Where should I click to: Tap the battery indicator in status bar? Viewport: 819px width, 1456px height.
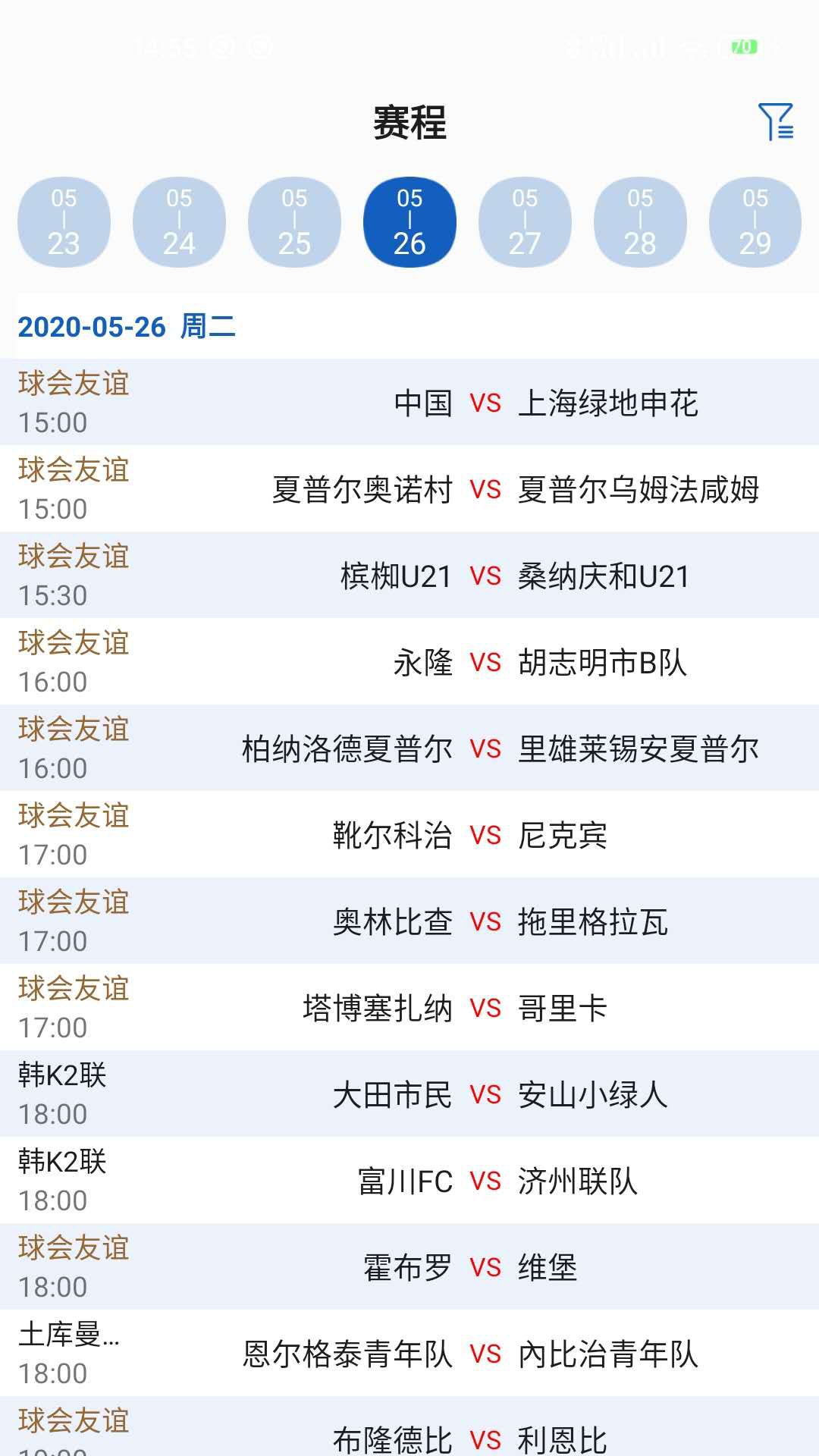click(739, 45)
